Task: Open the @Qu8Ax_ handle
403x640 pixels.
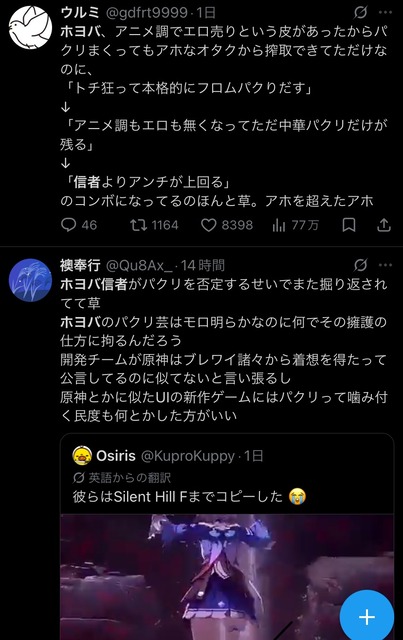Action: (x=140, y=265)
